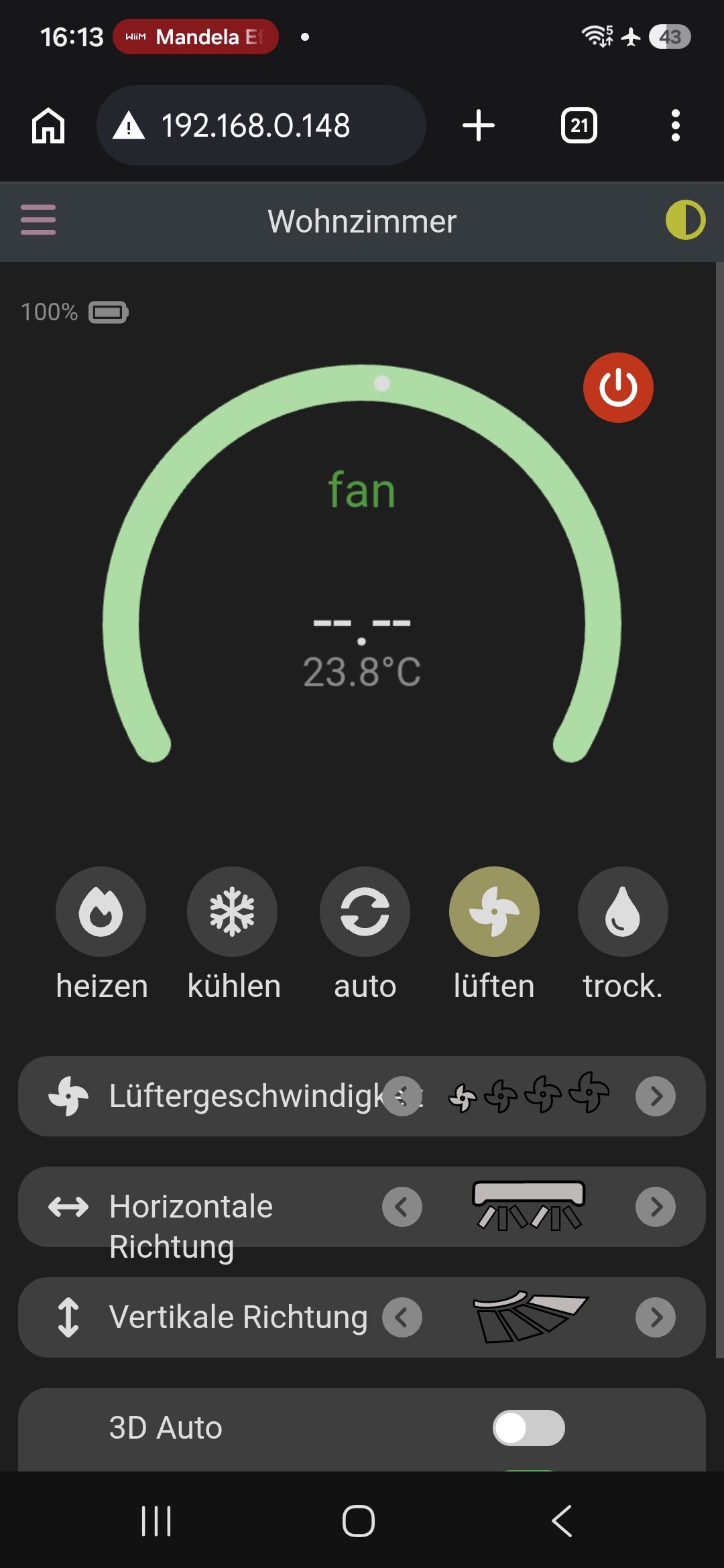Select heizen mode

(x=101, y=911)
